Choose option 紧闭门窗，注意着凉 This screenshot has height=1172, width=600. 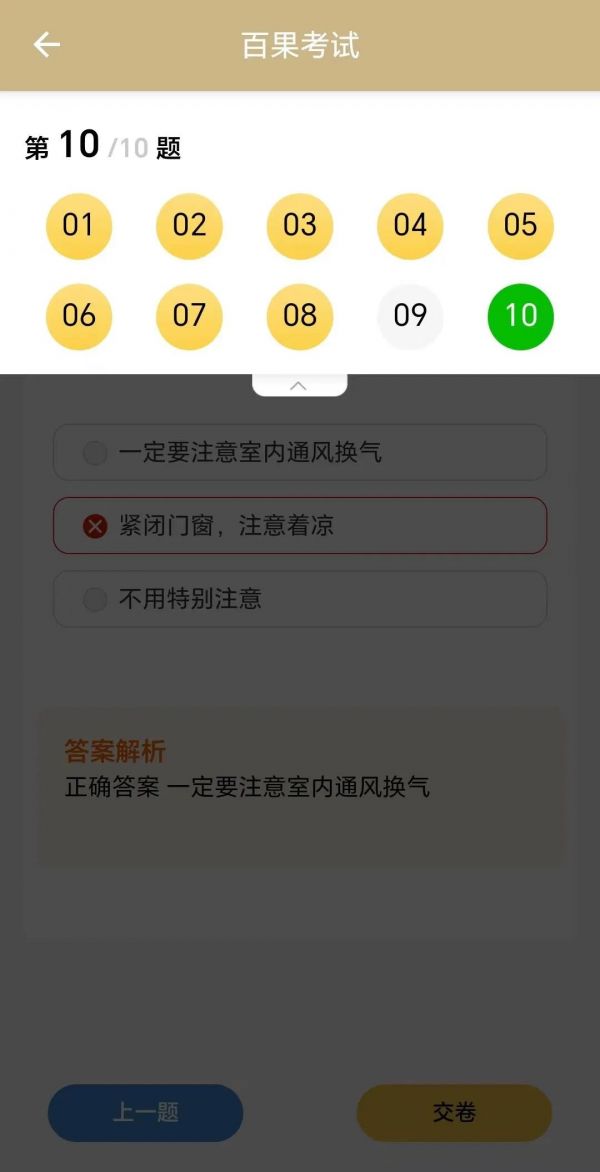(x=299, y=526)
